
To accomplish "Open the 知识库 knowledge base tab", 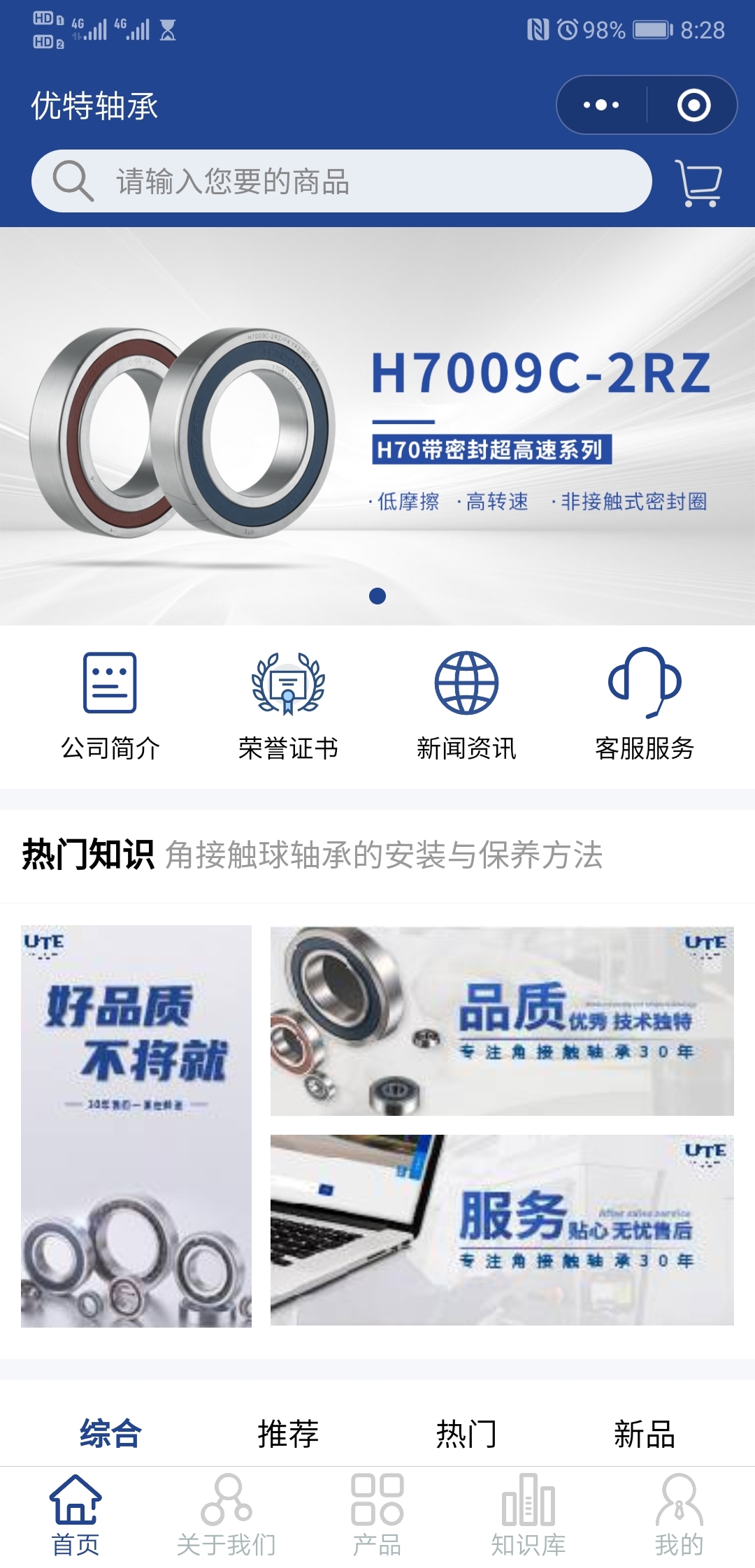I will [x=528, y=1515].
